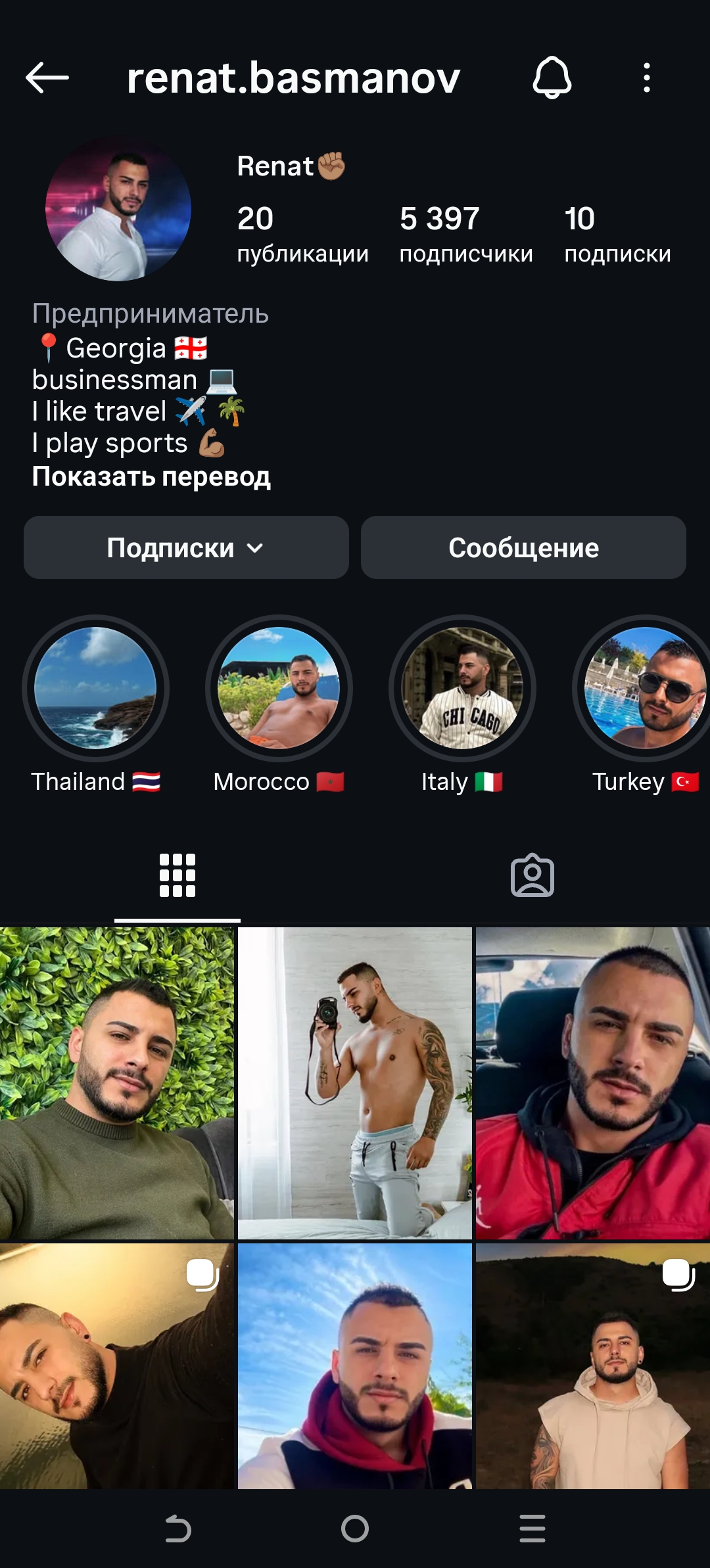Tap the Android recent apps button
Screen dimensions: 710x1568
(x=532, y=1528)
